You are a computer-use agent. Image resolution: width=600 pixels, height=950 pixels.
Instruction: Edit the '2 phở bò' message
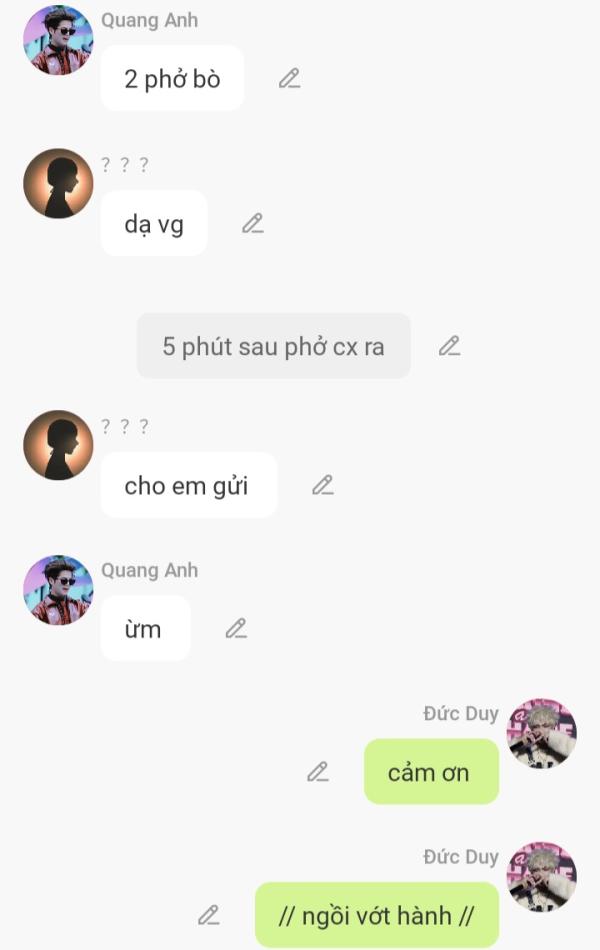(289, 78)
